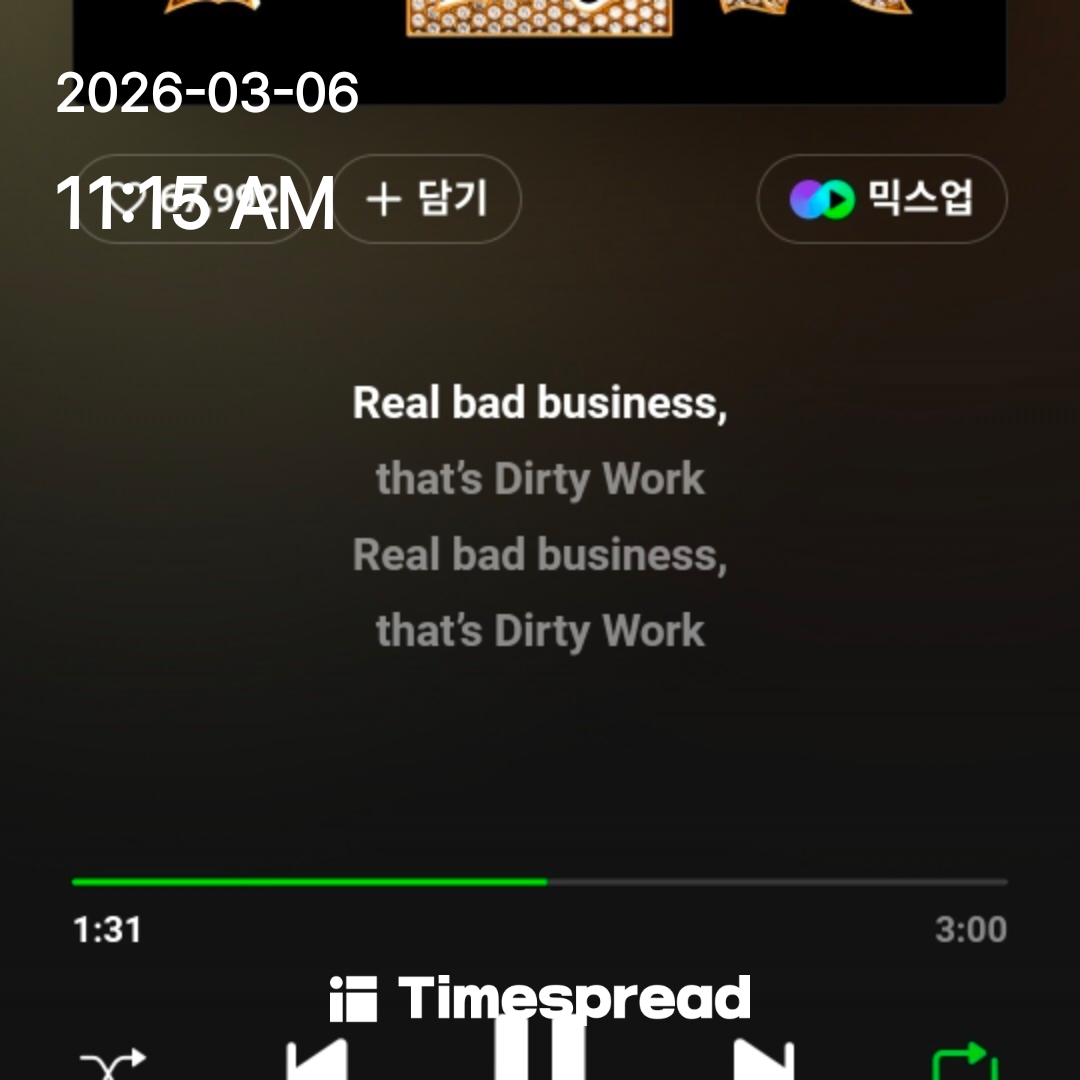Pause the current song

[540, 1055]
